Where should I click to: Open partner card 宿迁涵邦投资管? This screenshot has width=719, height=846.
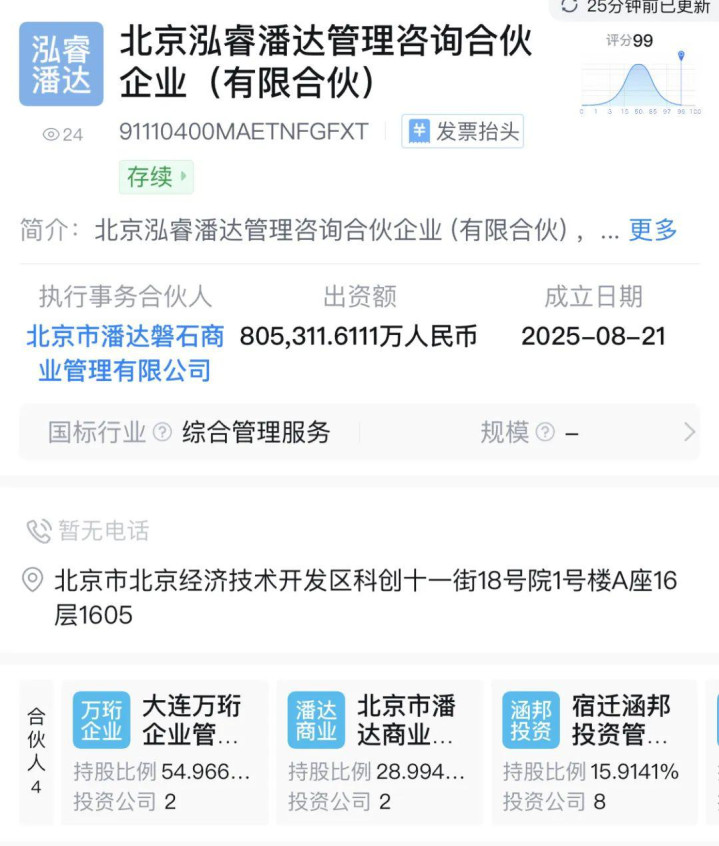click(x=594, y=752)
